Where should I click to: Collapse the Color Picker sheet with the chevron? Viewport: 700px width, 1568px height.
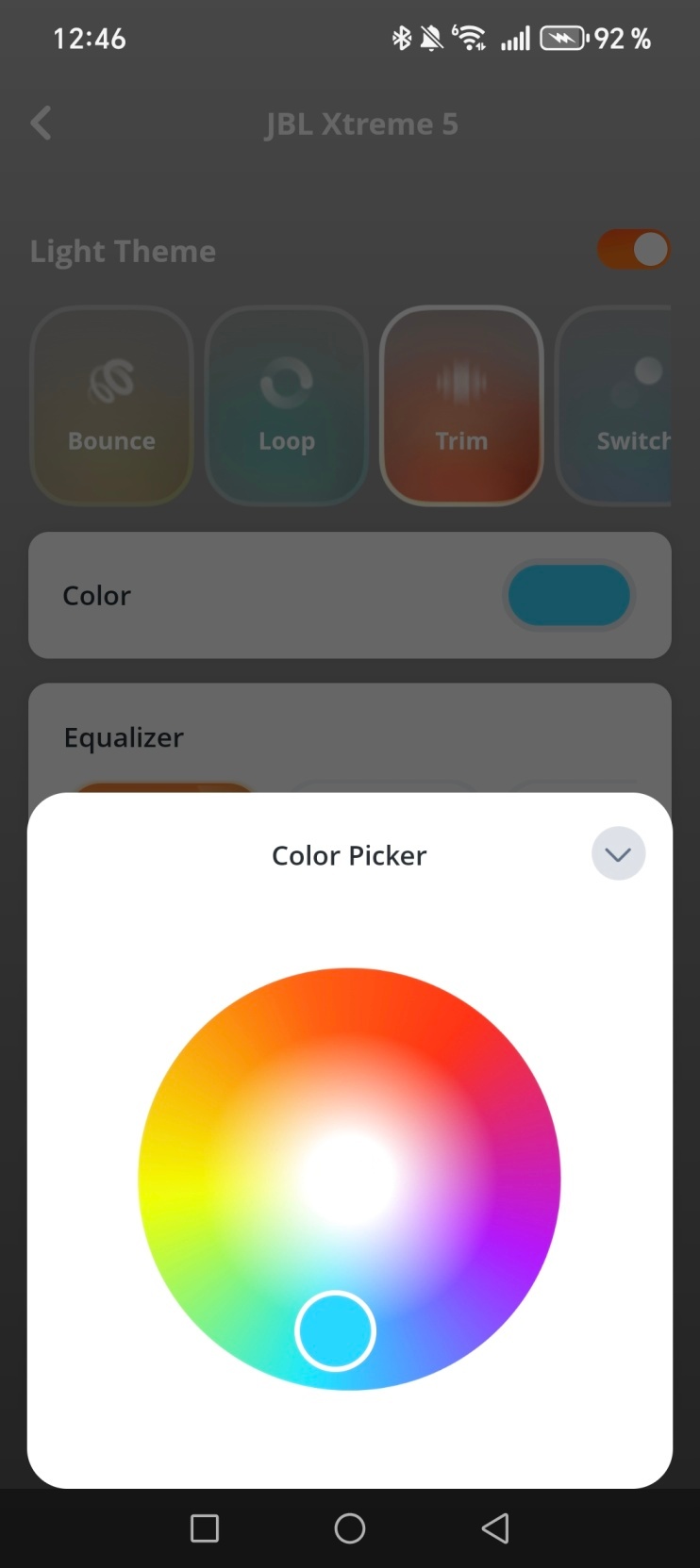(x=618, y=854)
